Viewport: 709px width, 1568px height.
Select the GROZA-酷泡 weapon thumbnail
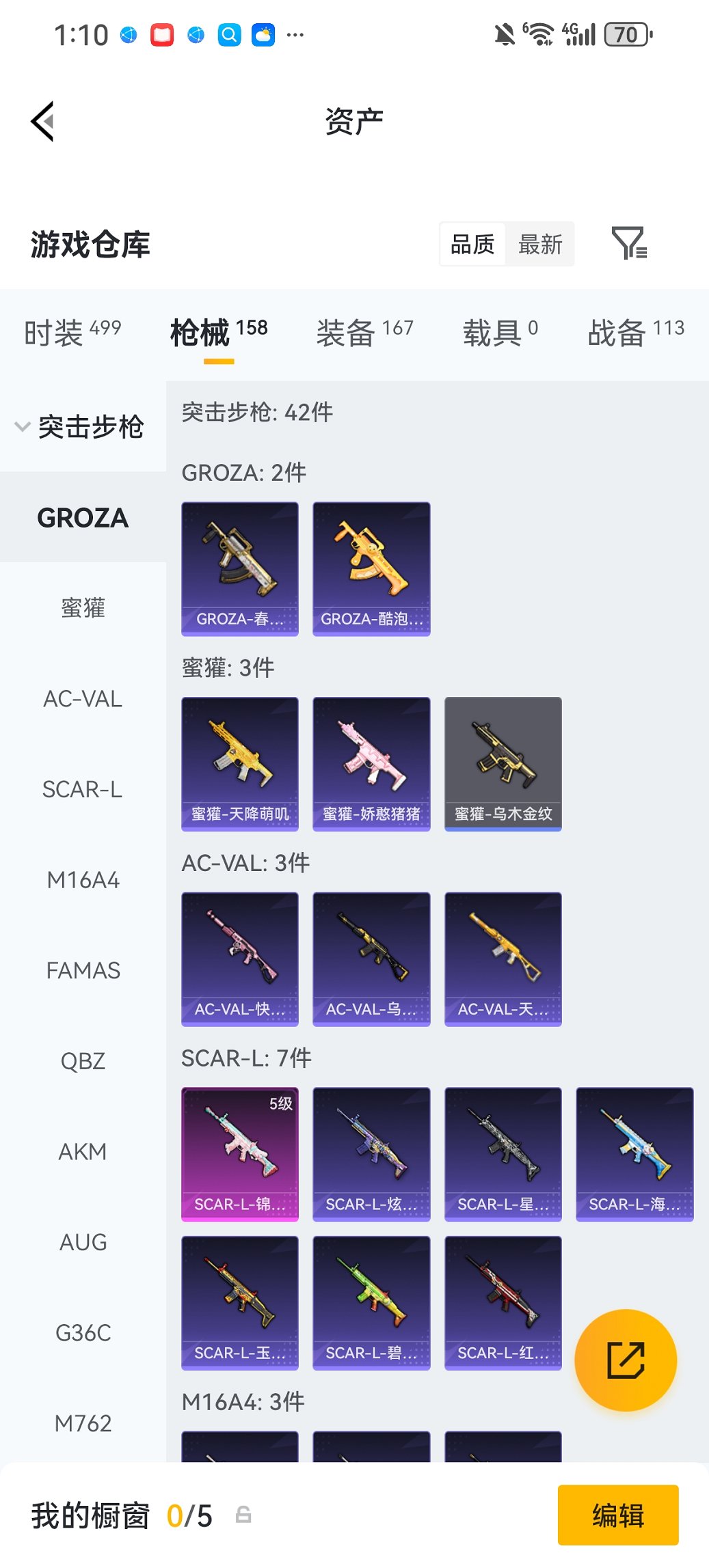371,568
